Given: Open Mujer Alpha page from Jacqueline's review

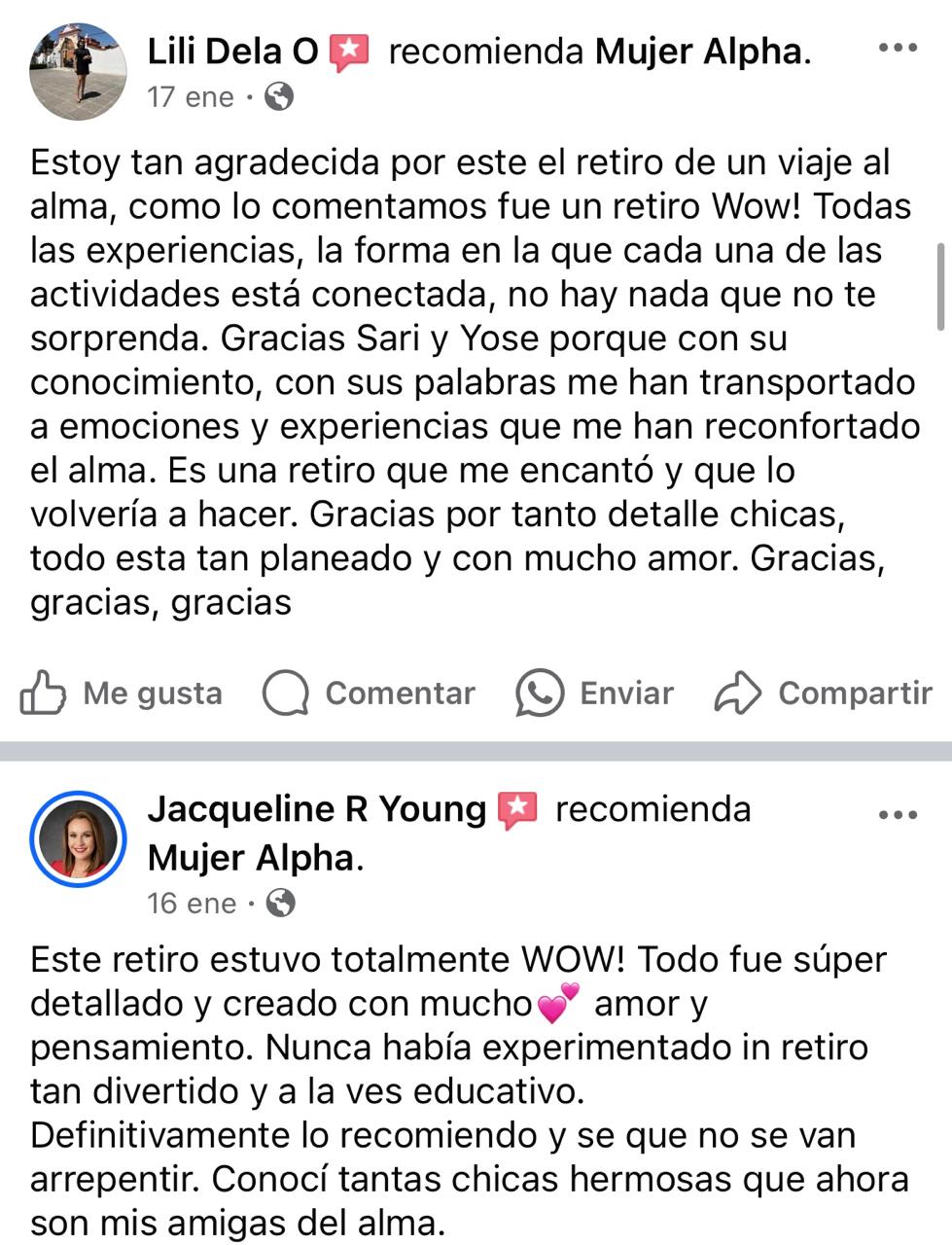Looking at the screenshot, I should point(253,858).
